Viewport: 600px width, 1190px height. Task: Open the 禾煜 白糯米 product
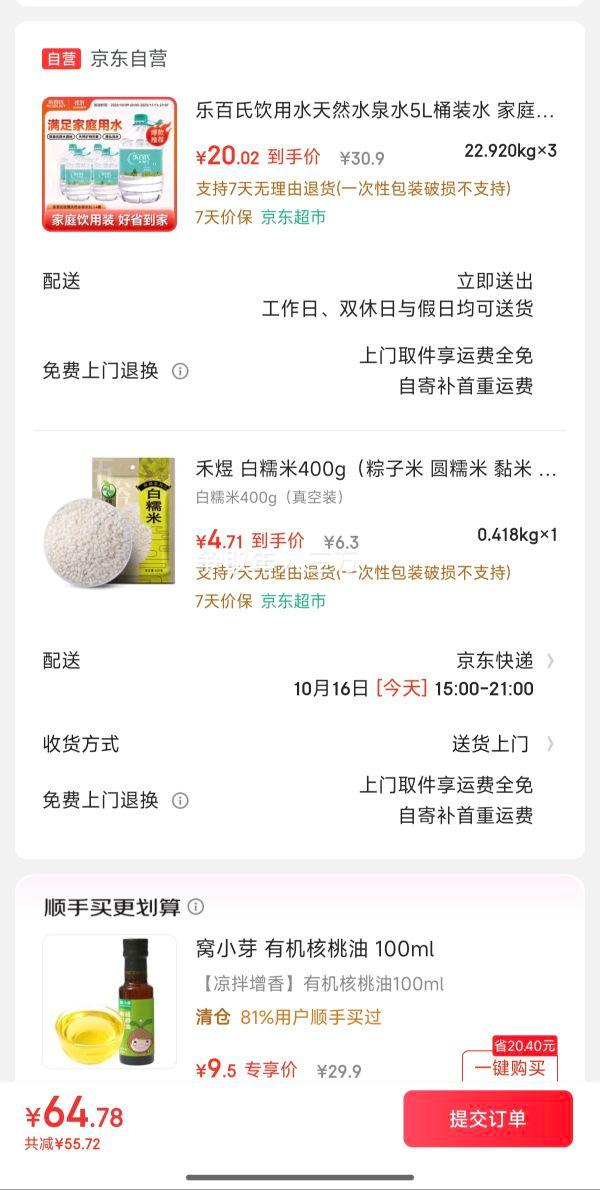pos(375,469)
